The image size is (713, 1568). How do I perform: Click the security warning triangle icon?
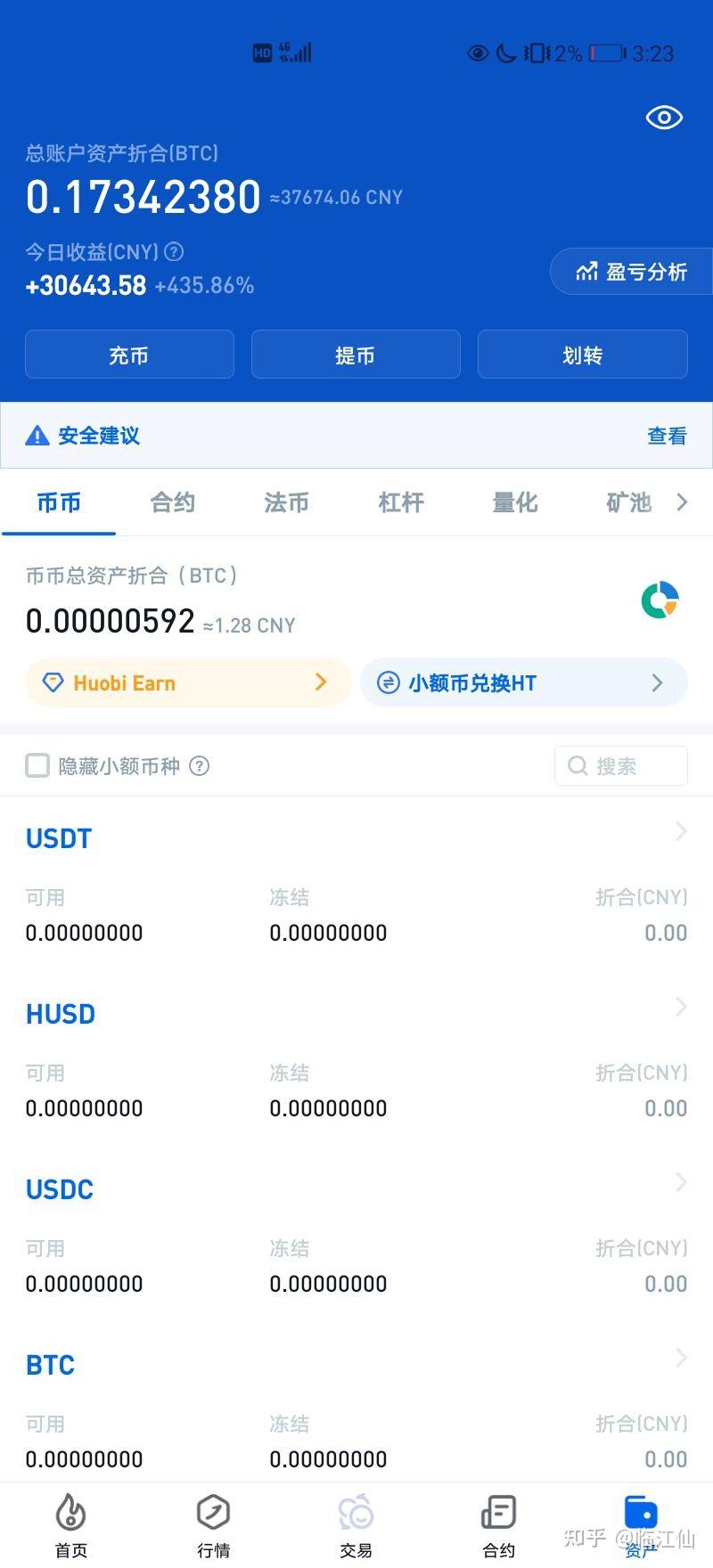tap(37, 436)
